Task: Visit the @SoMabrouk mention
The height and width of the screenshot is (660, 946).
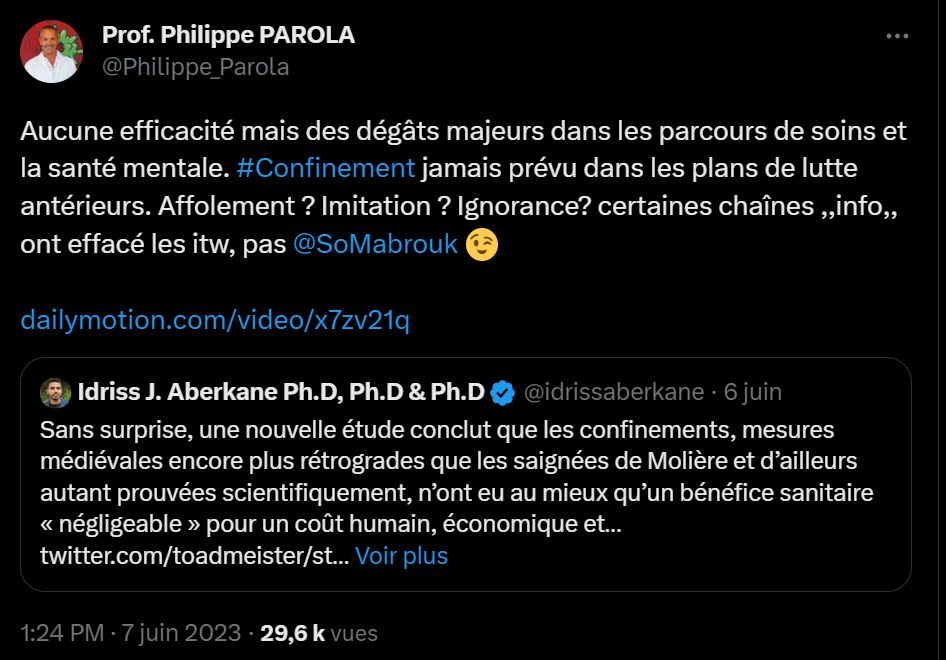Action: (x=375, y=244)
